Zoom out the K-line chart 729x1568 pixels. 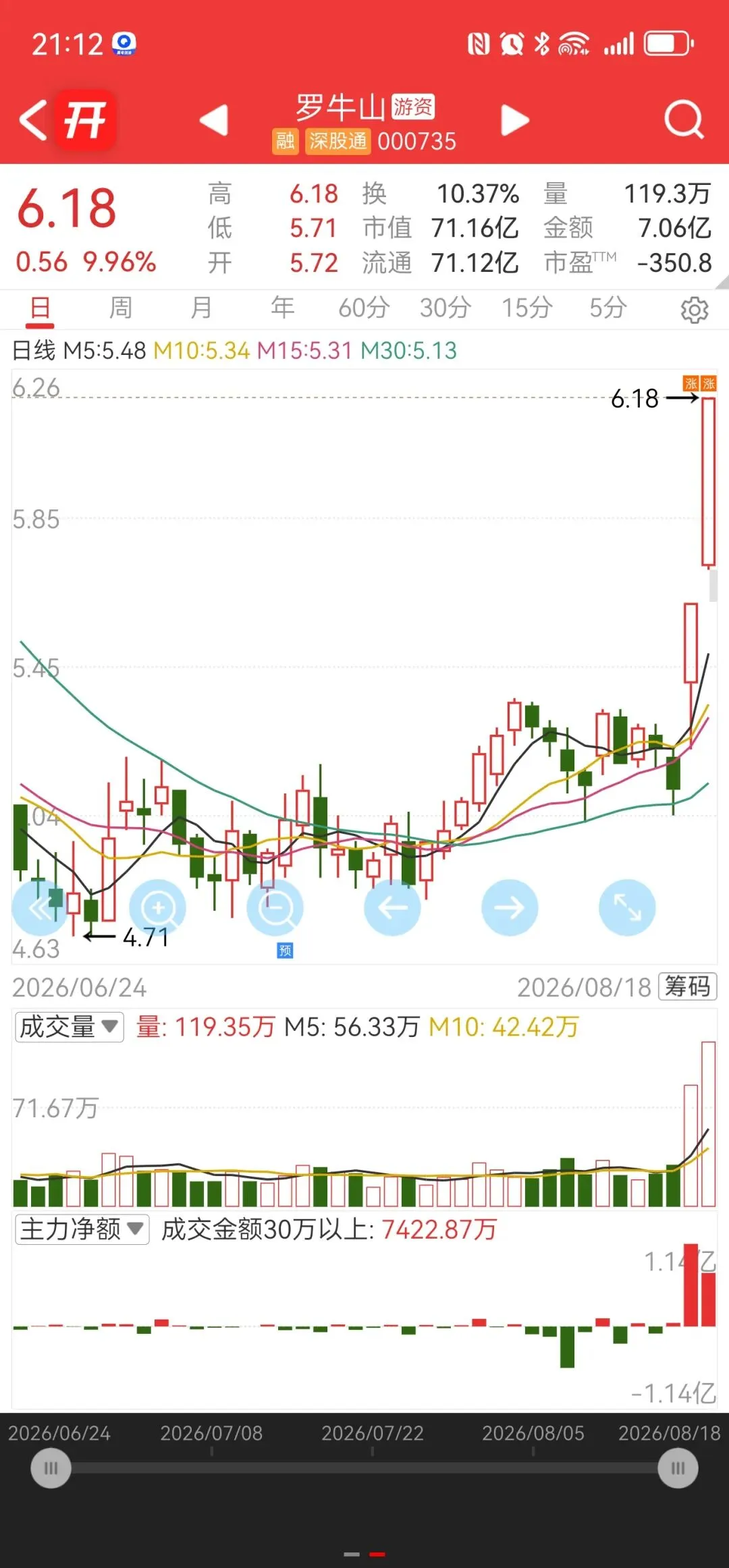tap(275, 907)
